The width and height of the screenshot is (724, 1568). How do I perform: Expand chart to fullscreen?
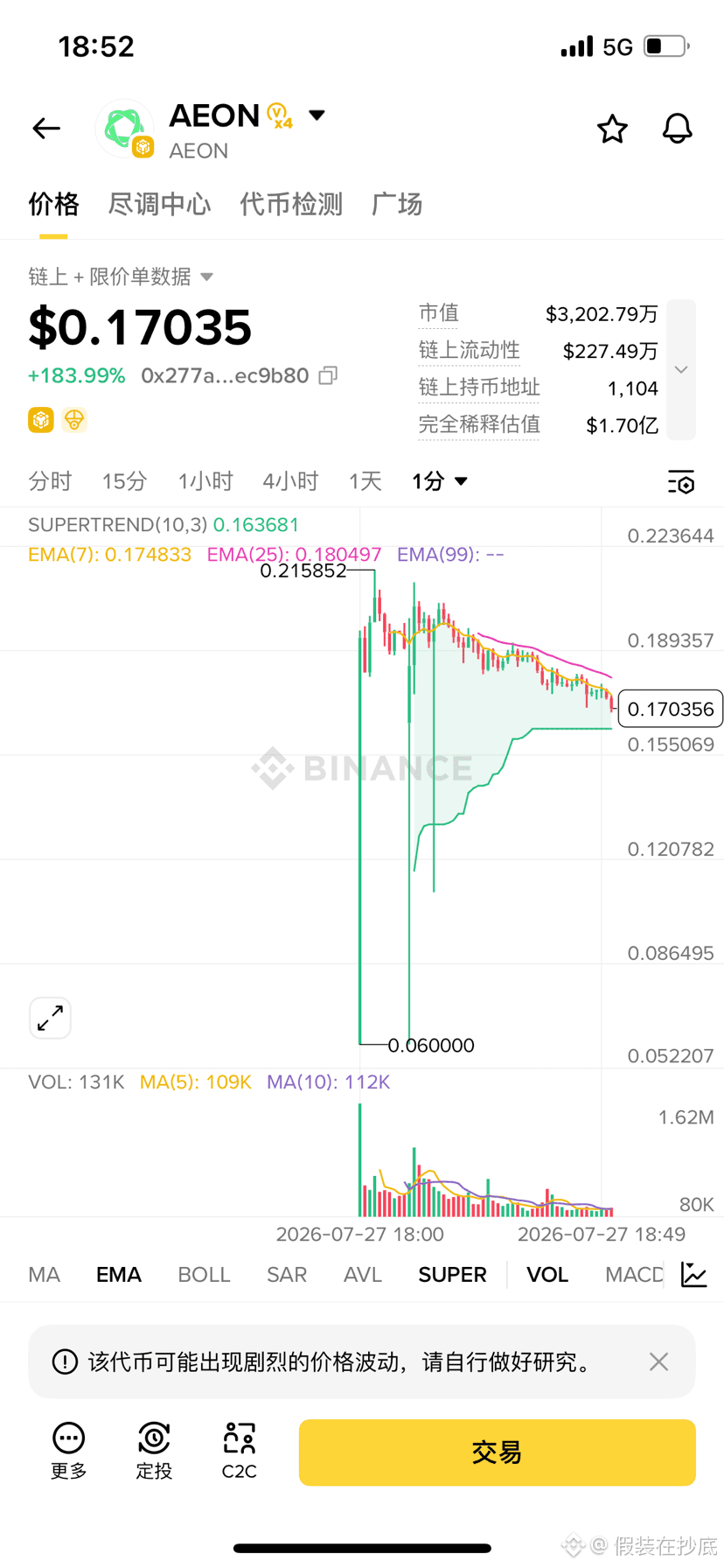(x=50, y=1018)
